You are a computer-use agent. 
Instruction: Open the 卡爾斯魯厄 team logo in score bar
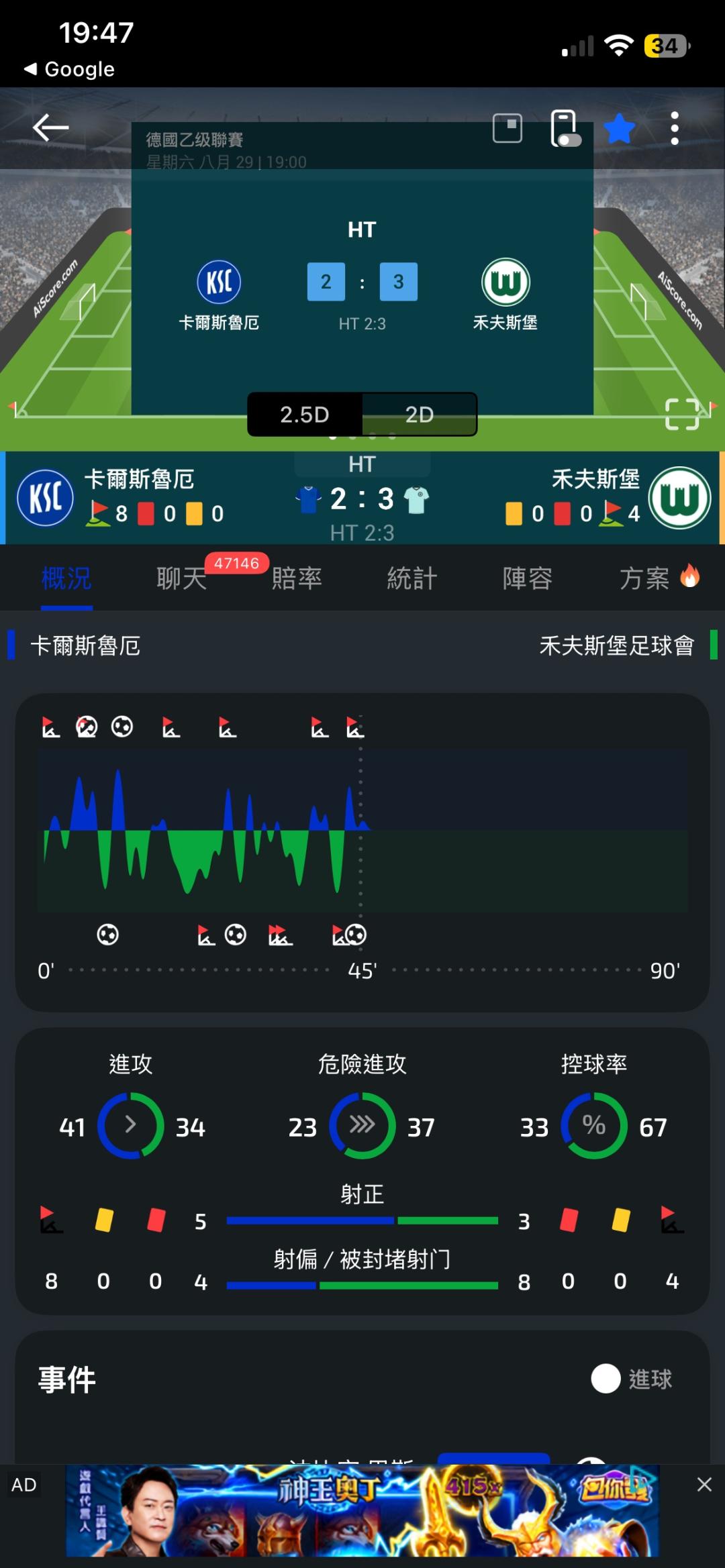click(45, 498)
